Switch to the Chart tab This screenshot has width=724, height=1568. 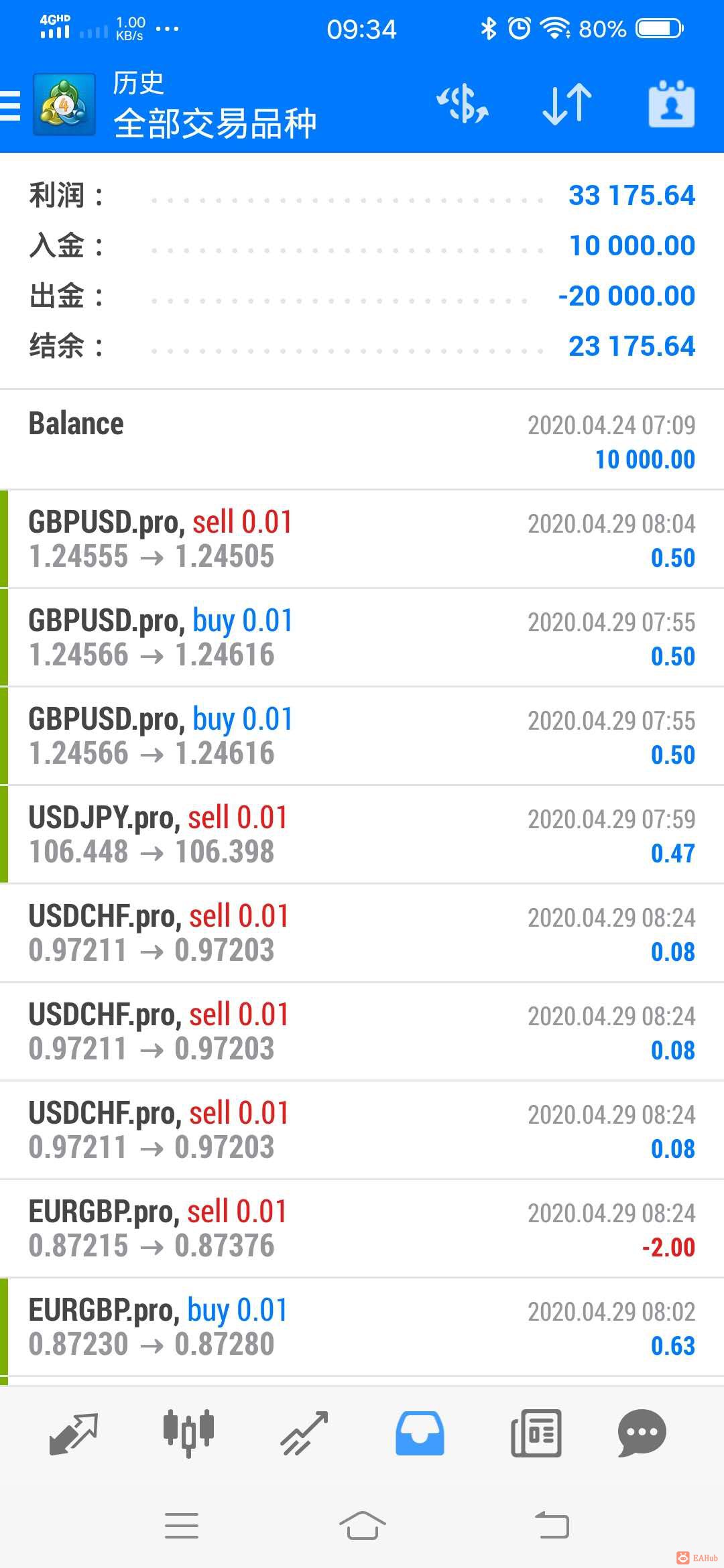click(x=188, y=1433)
